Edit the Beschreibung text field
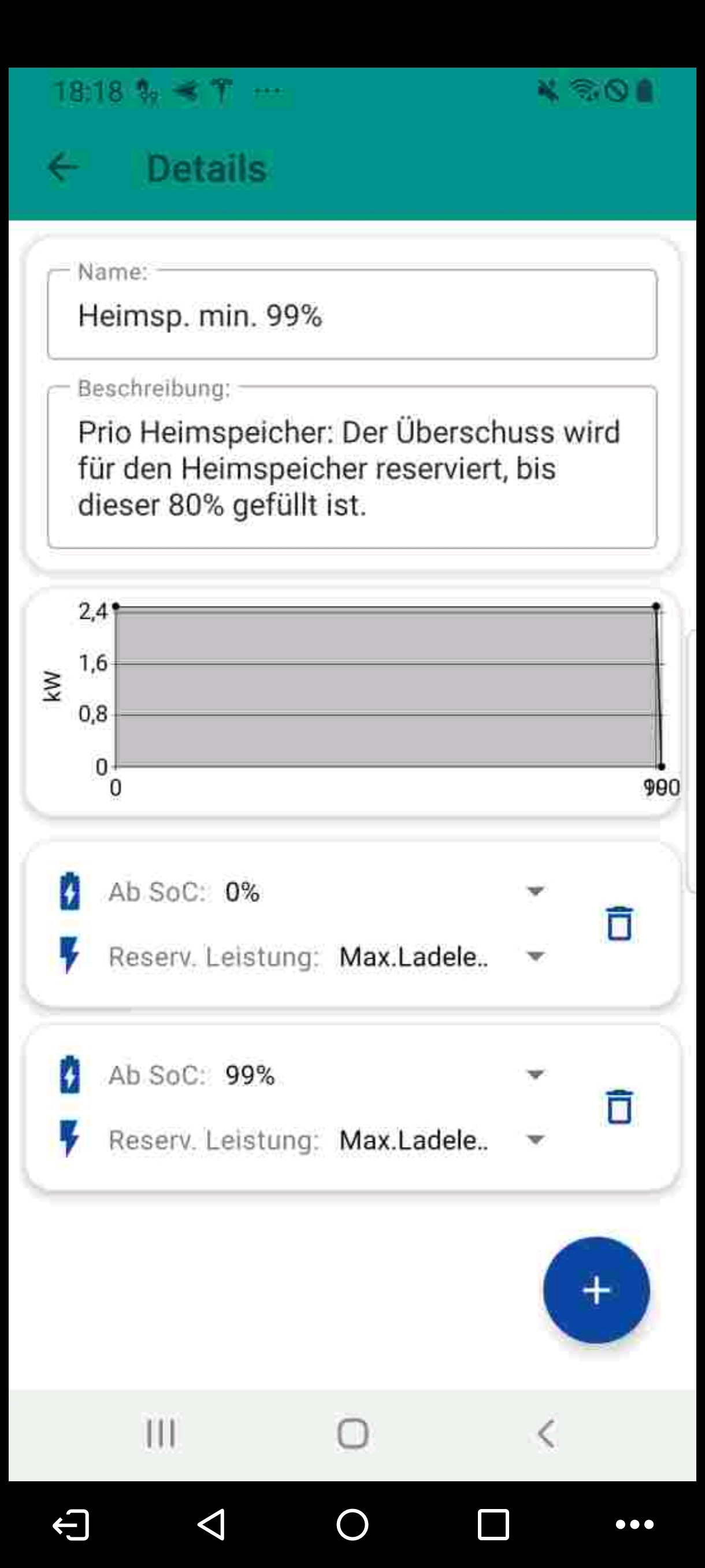 click(x=351, y=468)
